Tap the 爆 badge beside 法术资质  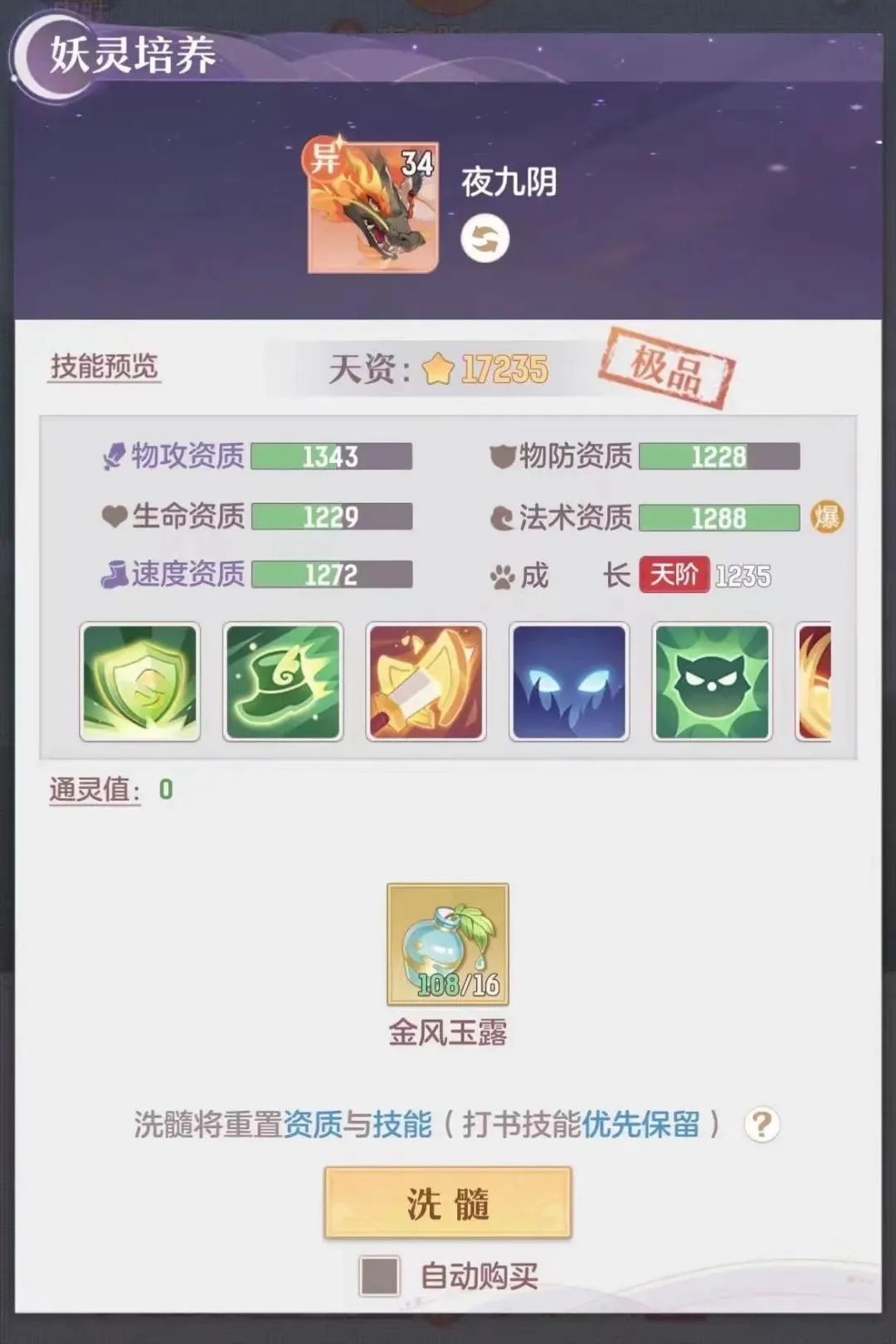826,517
